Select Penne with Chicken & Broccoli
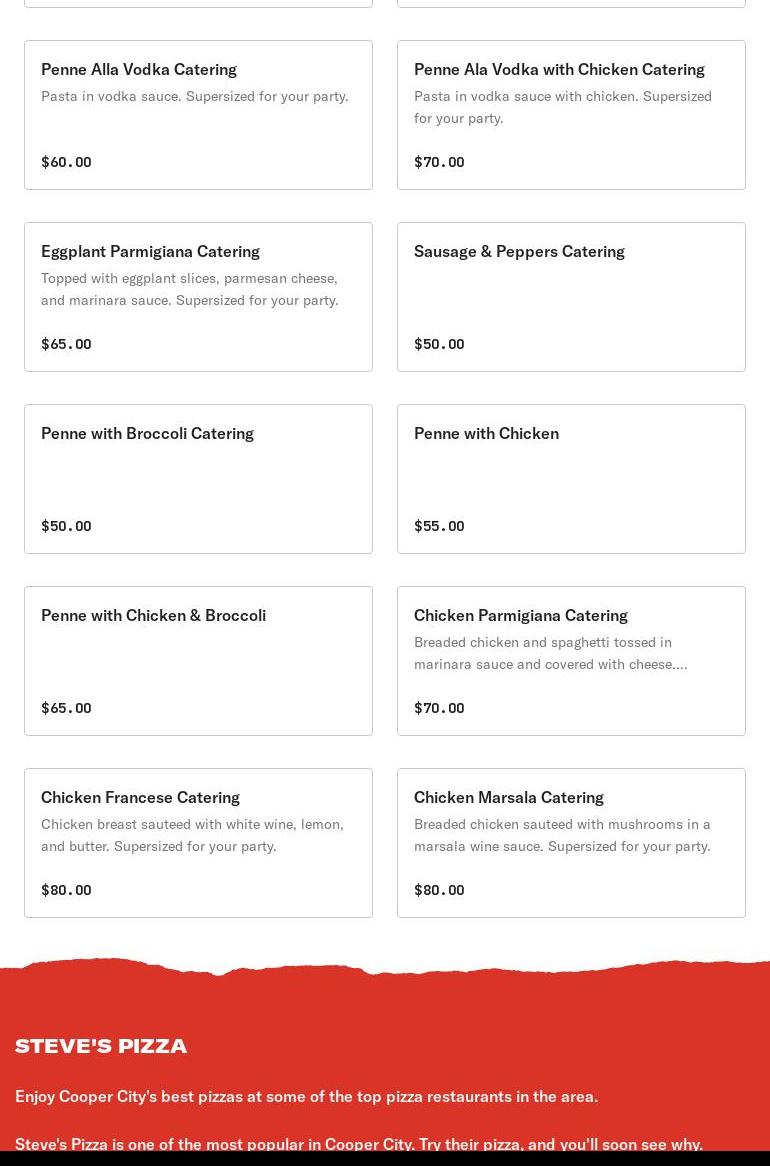 tap(198, 661)
